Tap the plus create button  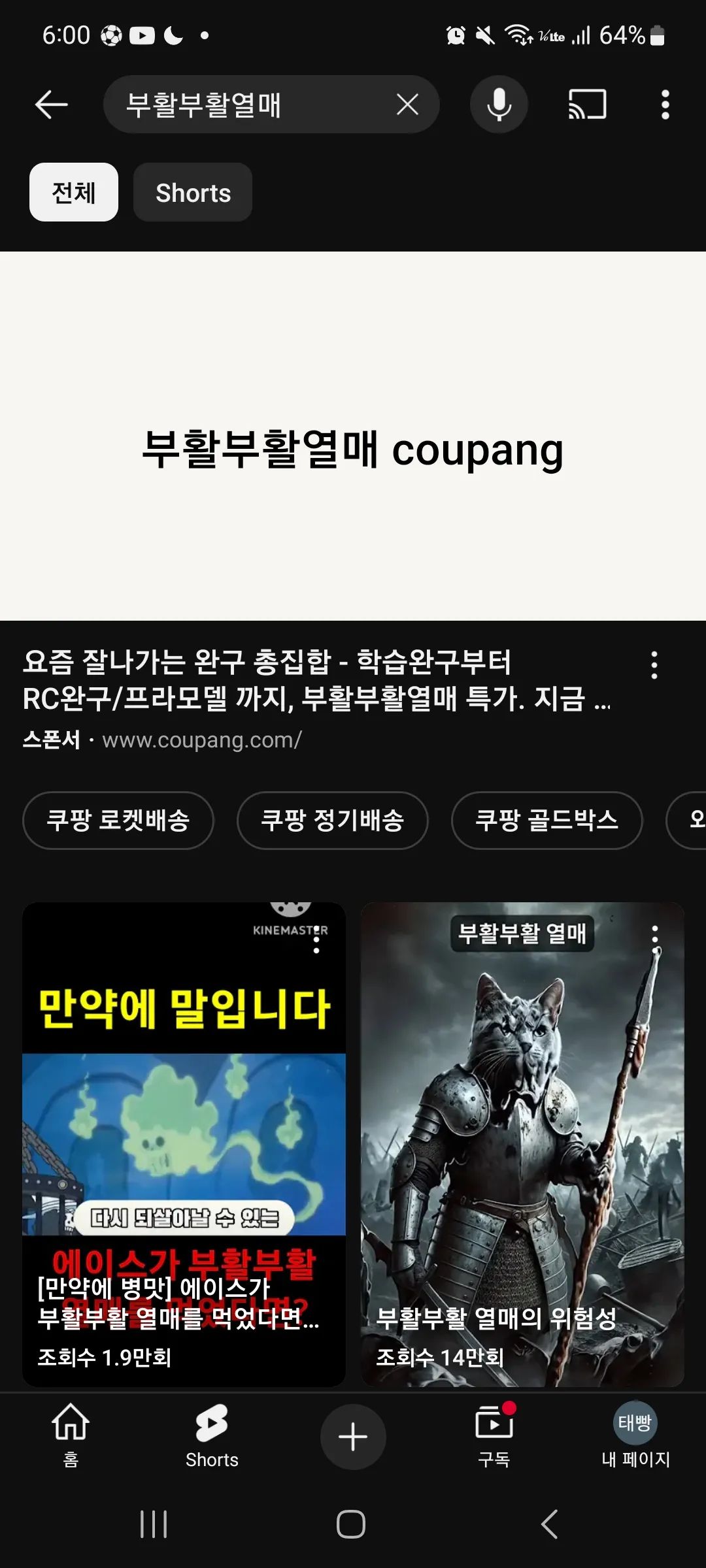coord(353,1437)
